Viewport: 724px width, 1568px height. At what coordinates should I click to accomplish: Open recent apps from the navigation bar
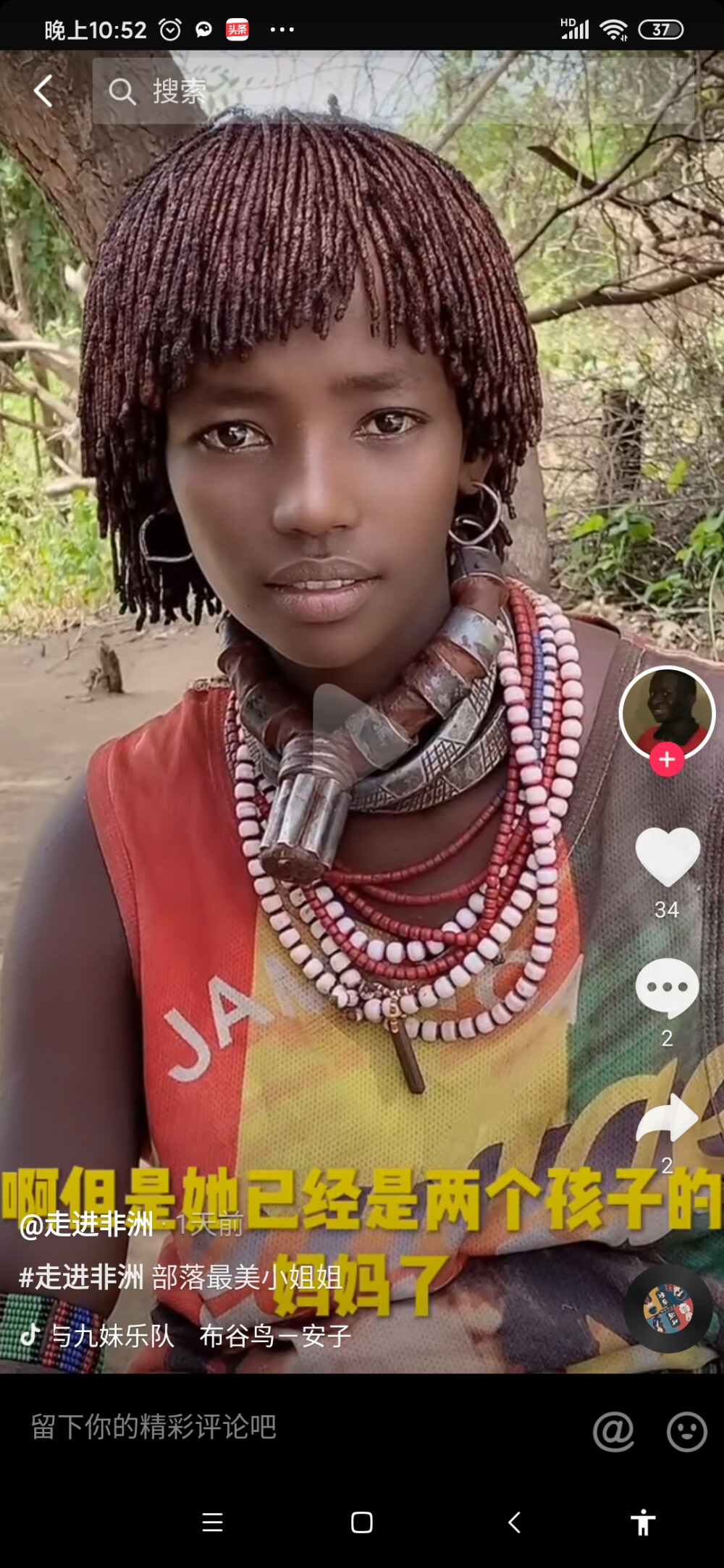[x=212, y=1522]
